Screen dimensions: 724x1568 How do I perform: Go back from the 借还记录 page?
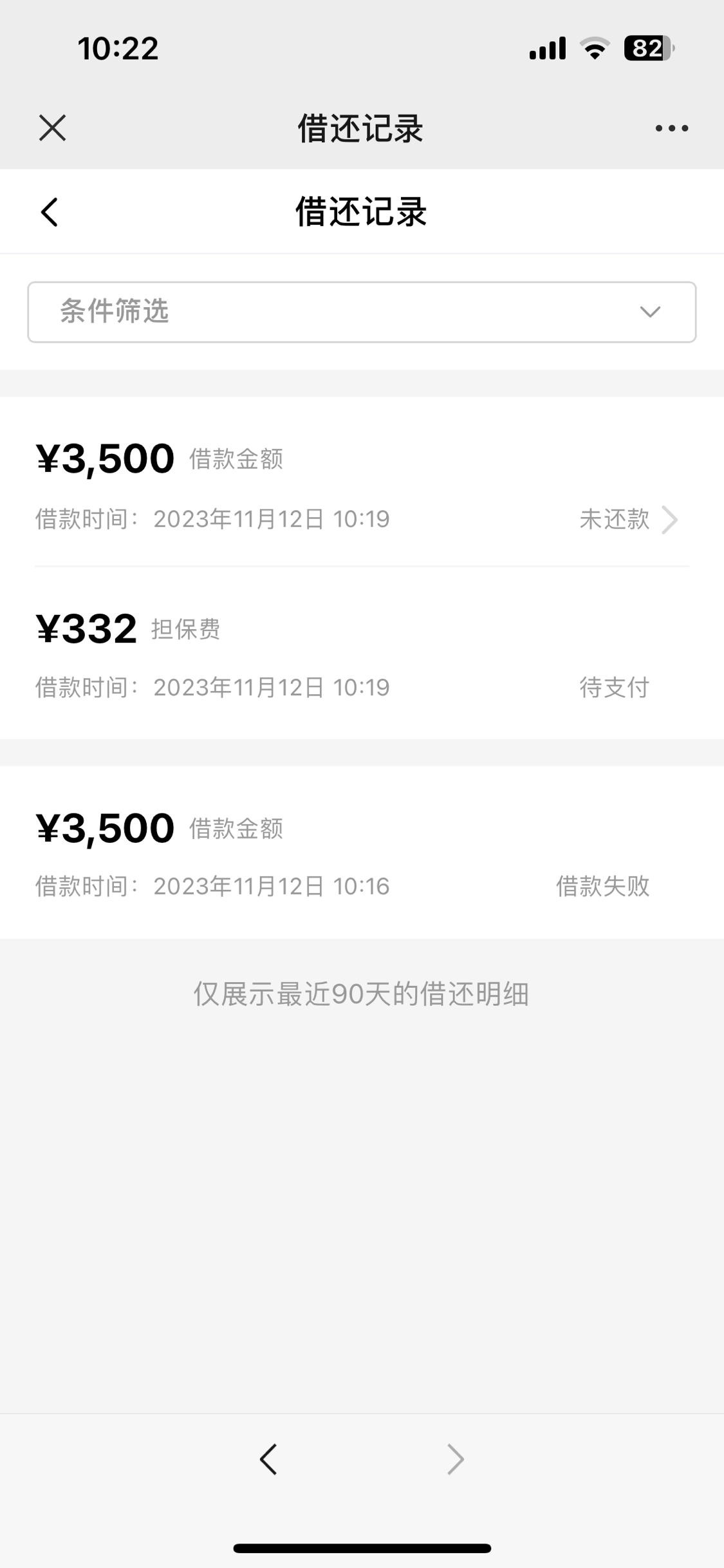[50, 212]
